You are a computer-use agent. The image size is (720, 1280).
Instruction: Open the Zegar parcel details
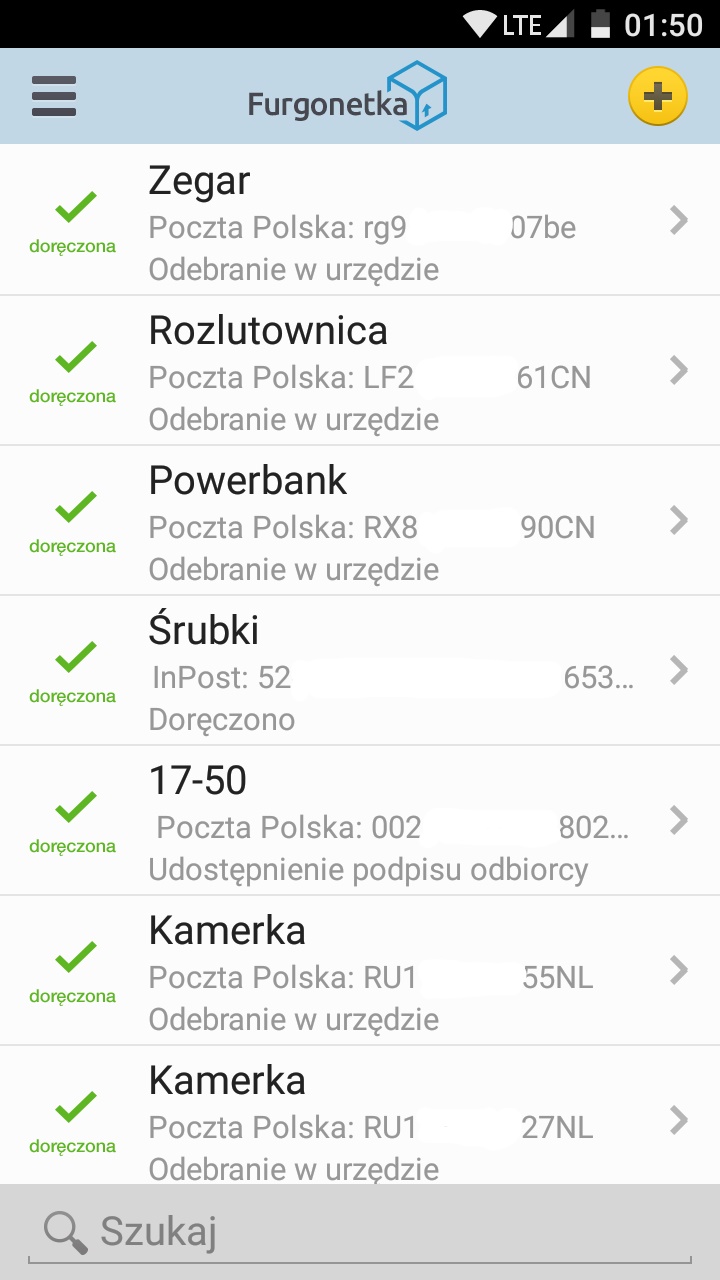click(360, 220)
